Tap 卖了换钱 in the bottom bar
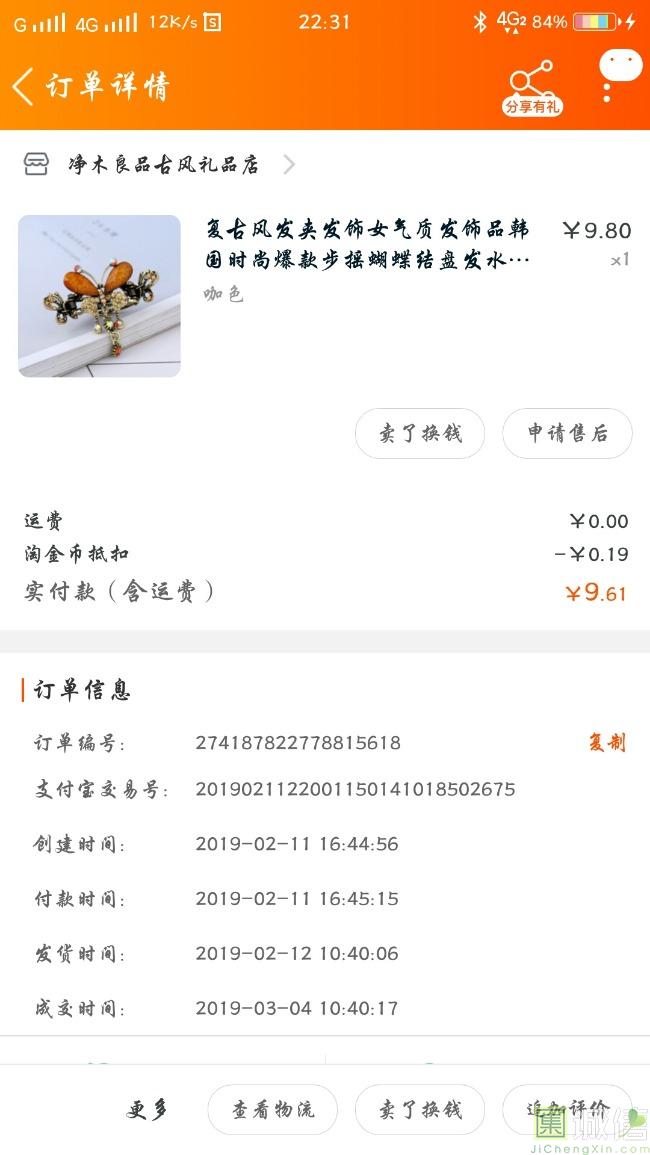Viewport: 650px width, 1155px height. [x=420, y=1109]
